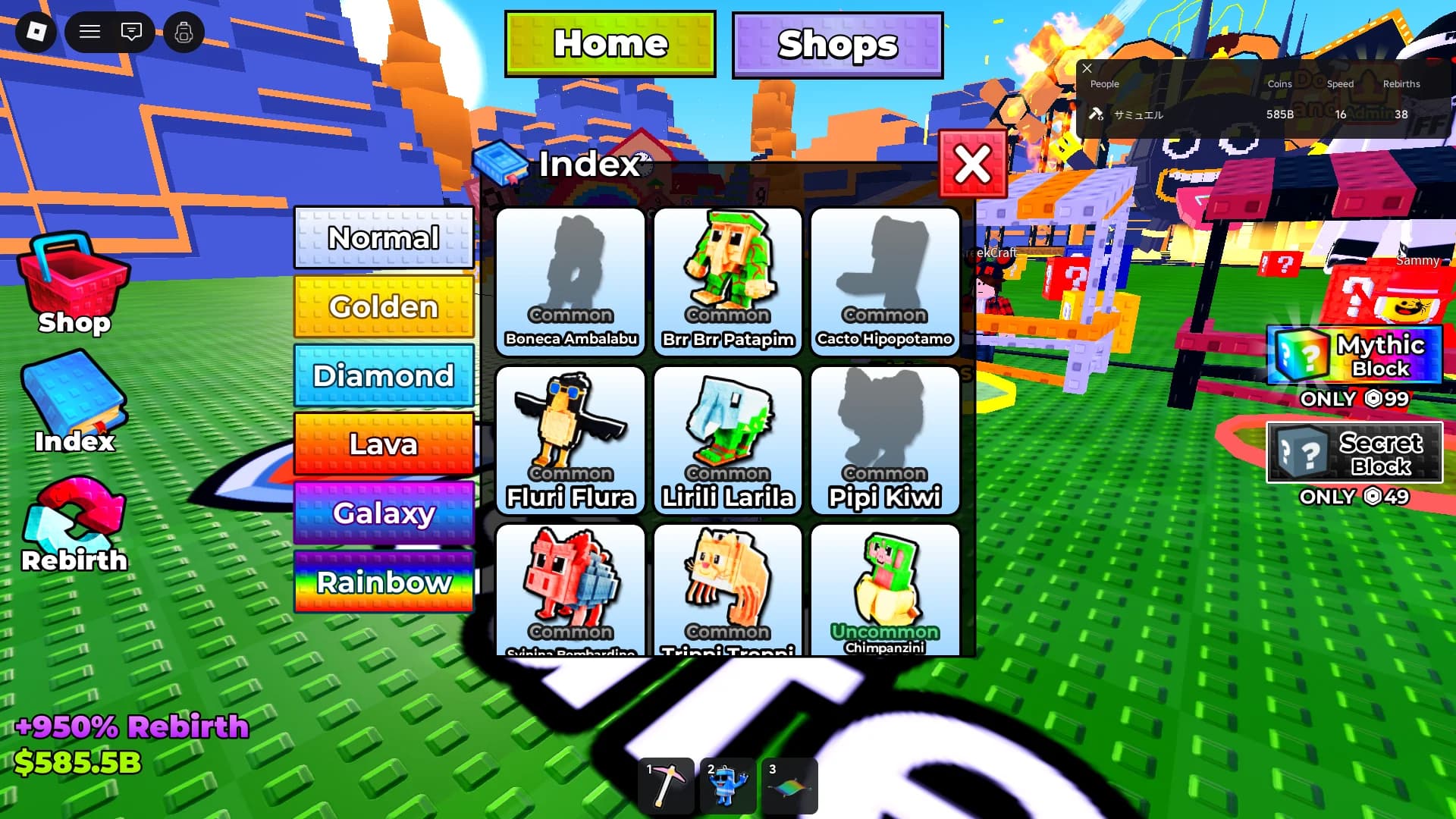Switch to the Golden index tab
Viewport: 1456px width, 819px height.
[x=384, y=307]
